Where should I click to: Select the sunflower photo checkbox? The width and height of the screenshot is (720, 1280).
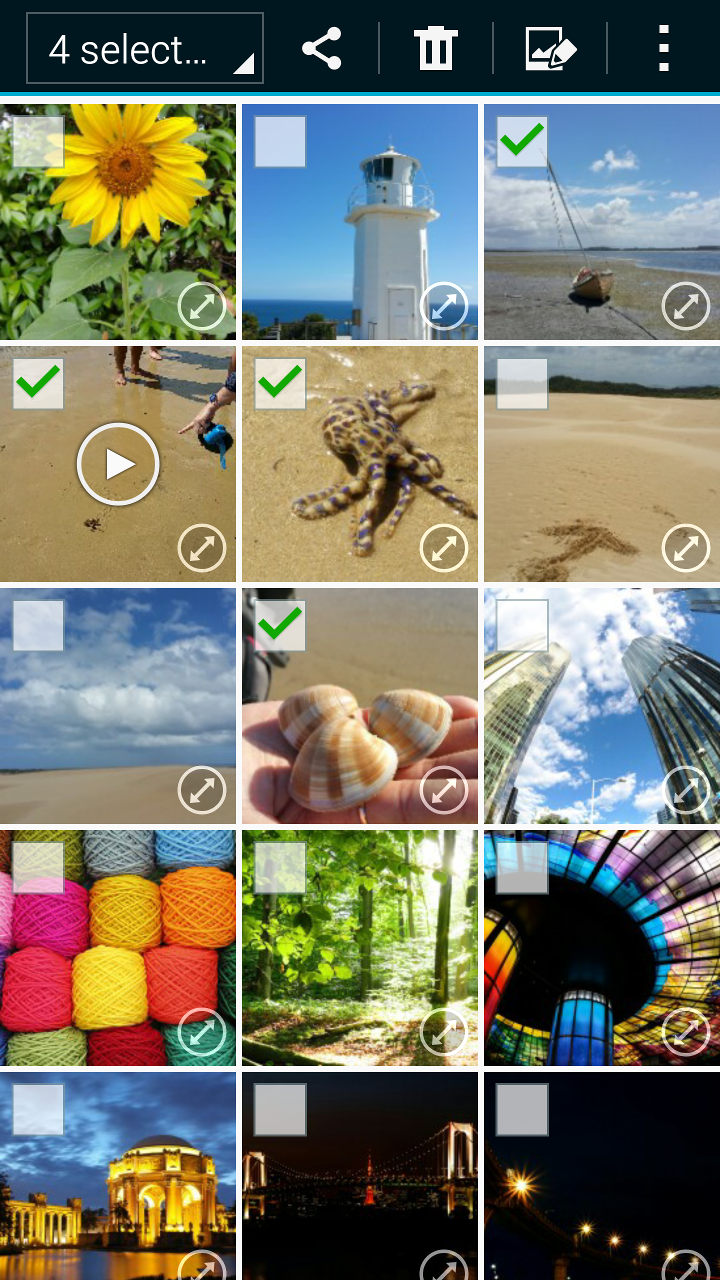38,142
